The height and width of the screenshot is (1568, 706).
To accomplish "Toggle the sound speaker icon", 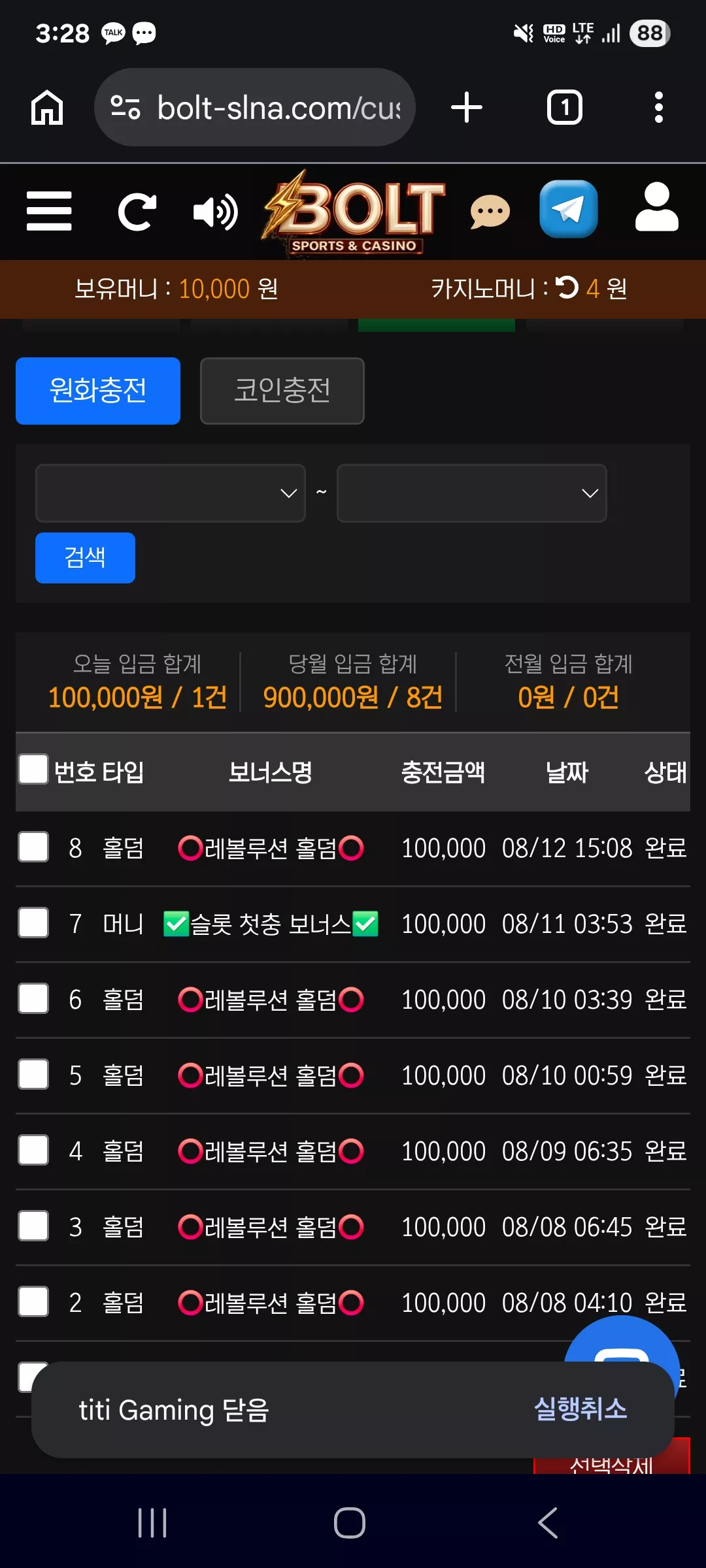I will pos(216,212).
